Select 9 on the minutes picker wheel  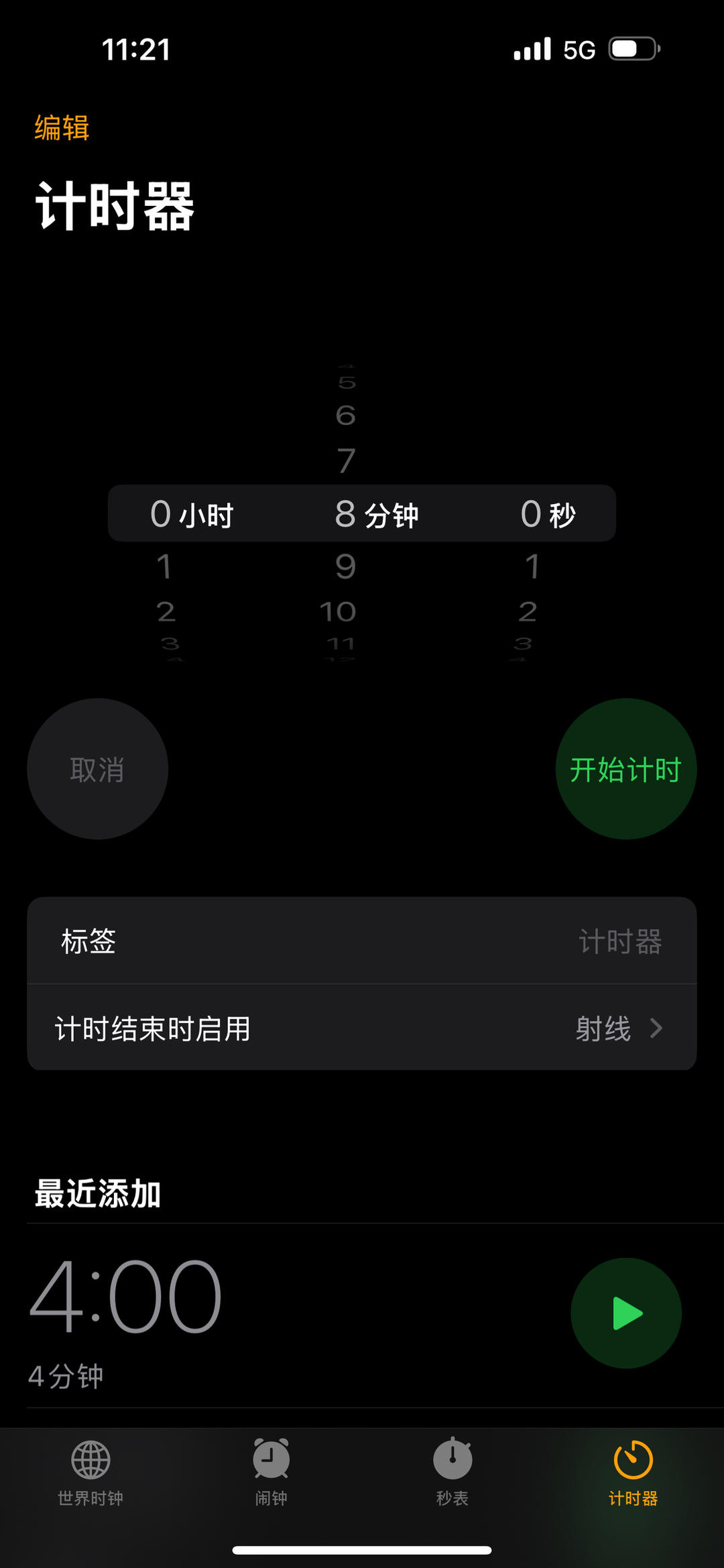[343, 566]
